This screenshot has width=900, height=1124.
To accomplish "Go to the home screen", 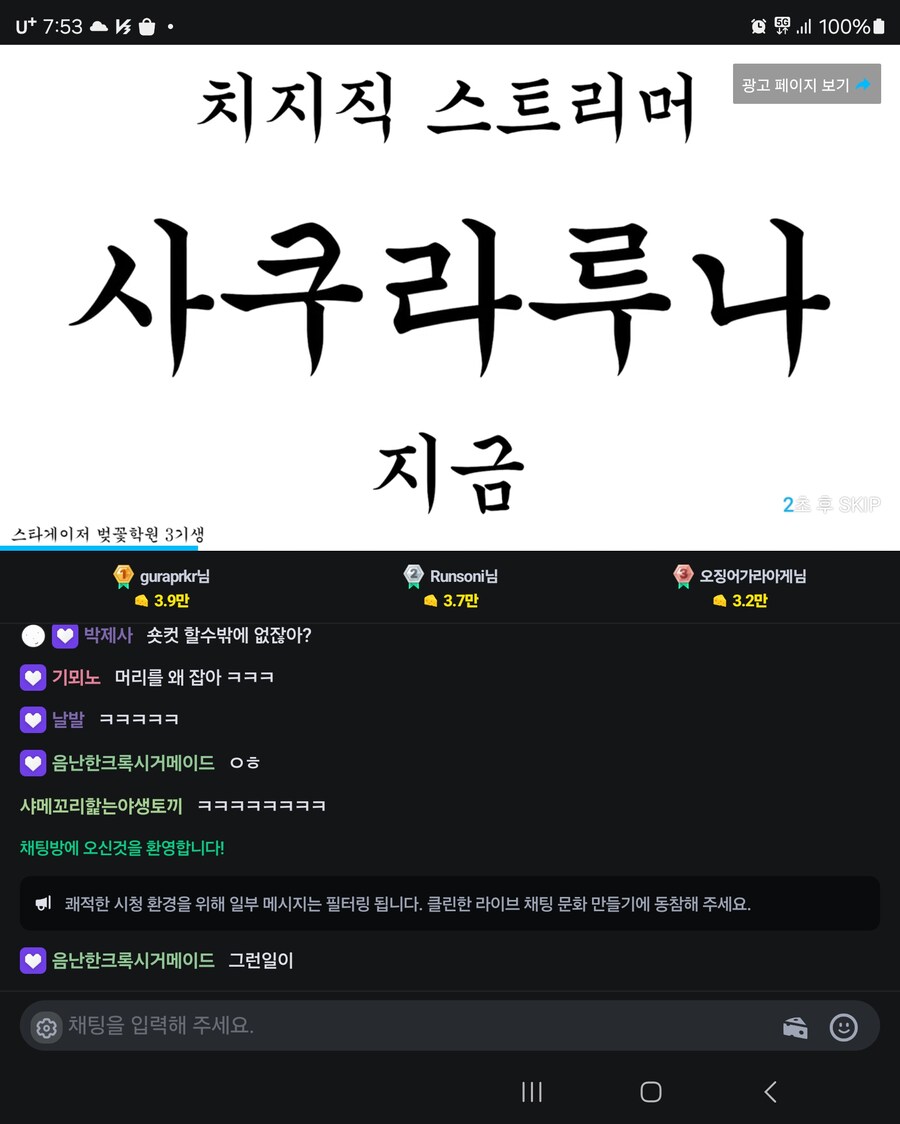I will (x=650, y=1091).
